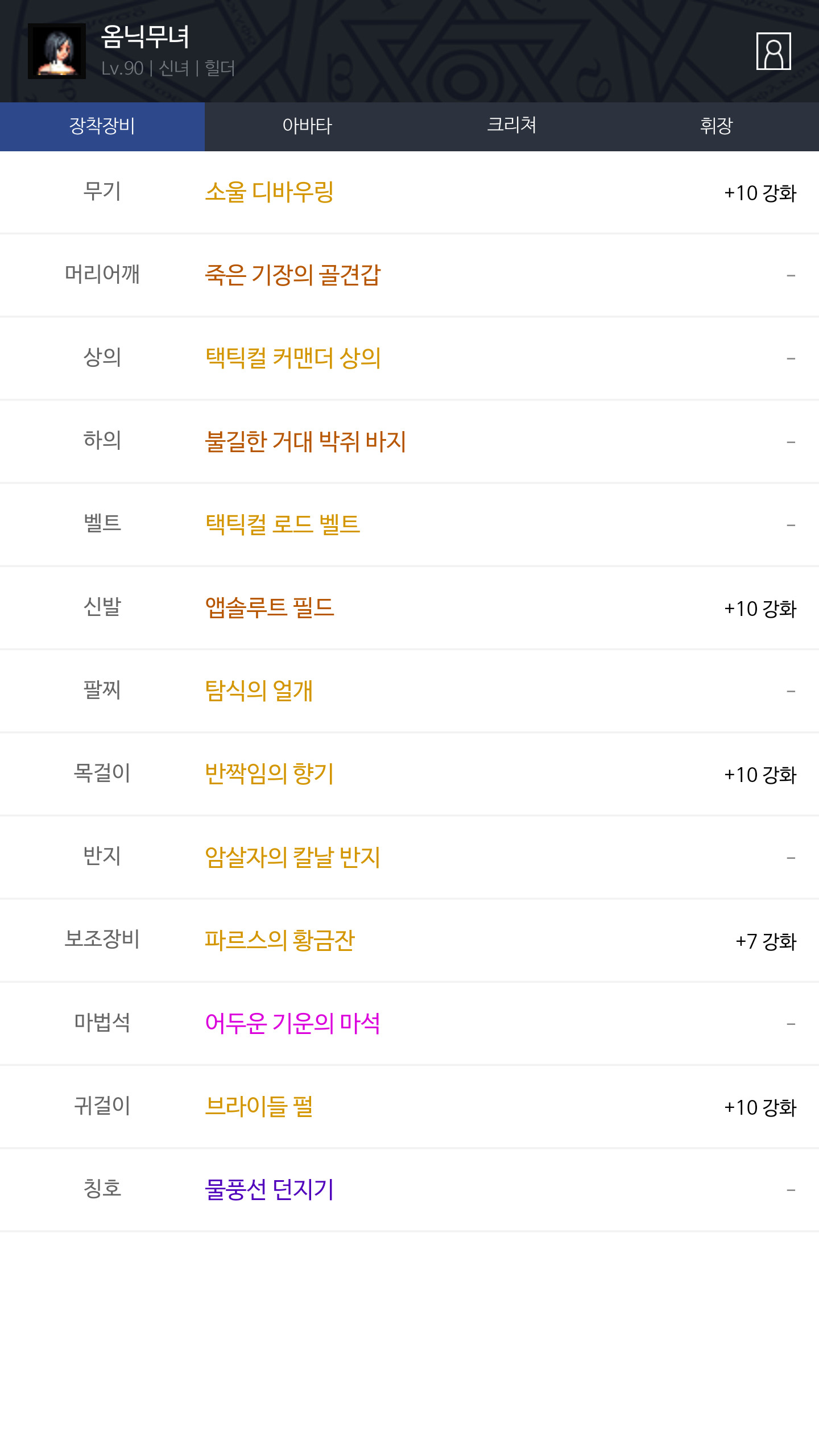Open shoes item 앱솔루트 필드
The image size is (819, 1456).
click(269, 607)
